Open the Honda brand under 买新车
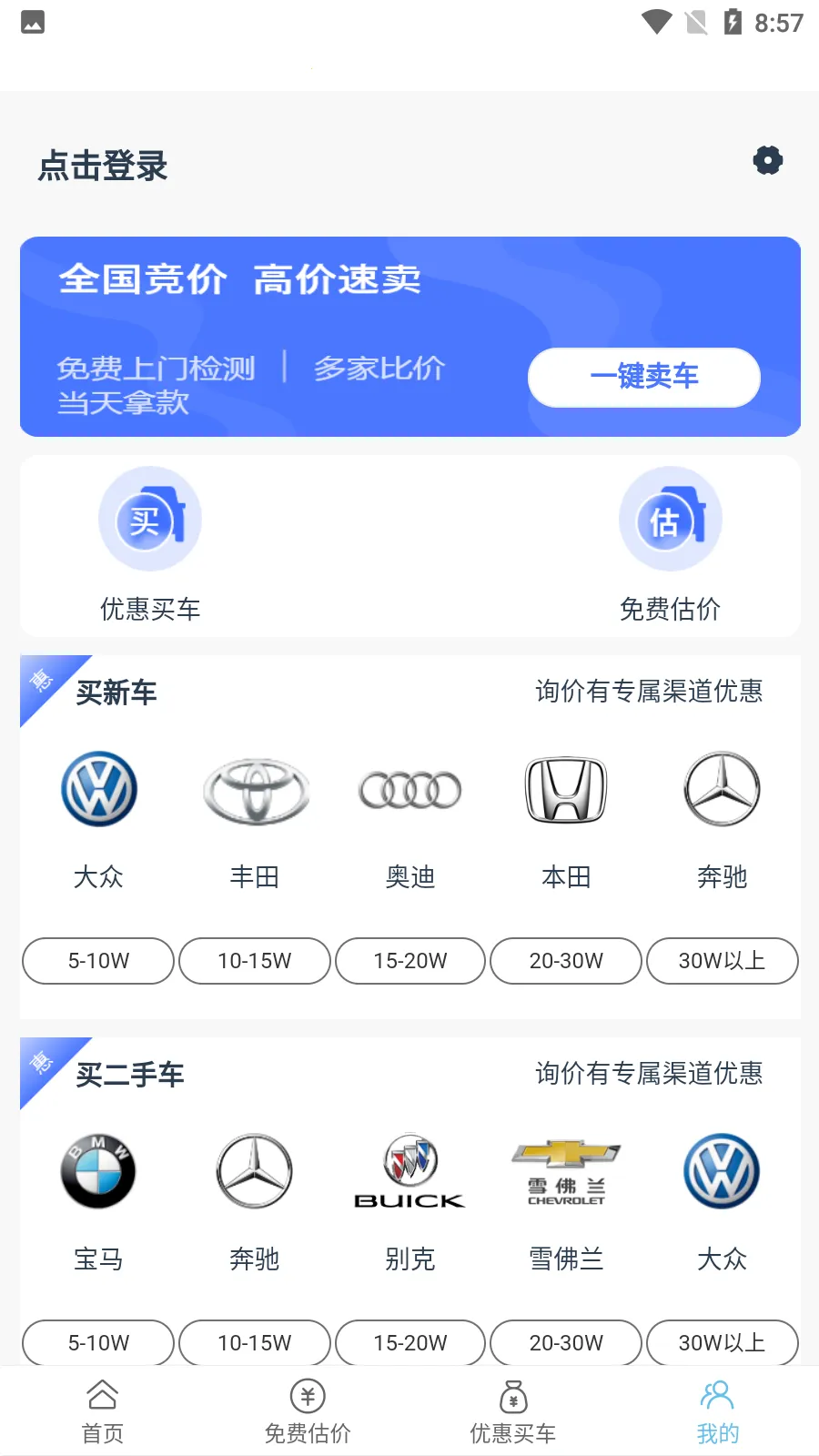 (x=565, y=790)
